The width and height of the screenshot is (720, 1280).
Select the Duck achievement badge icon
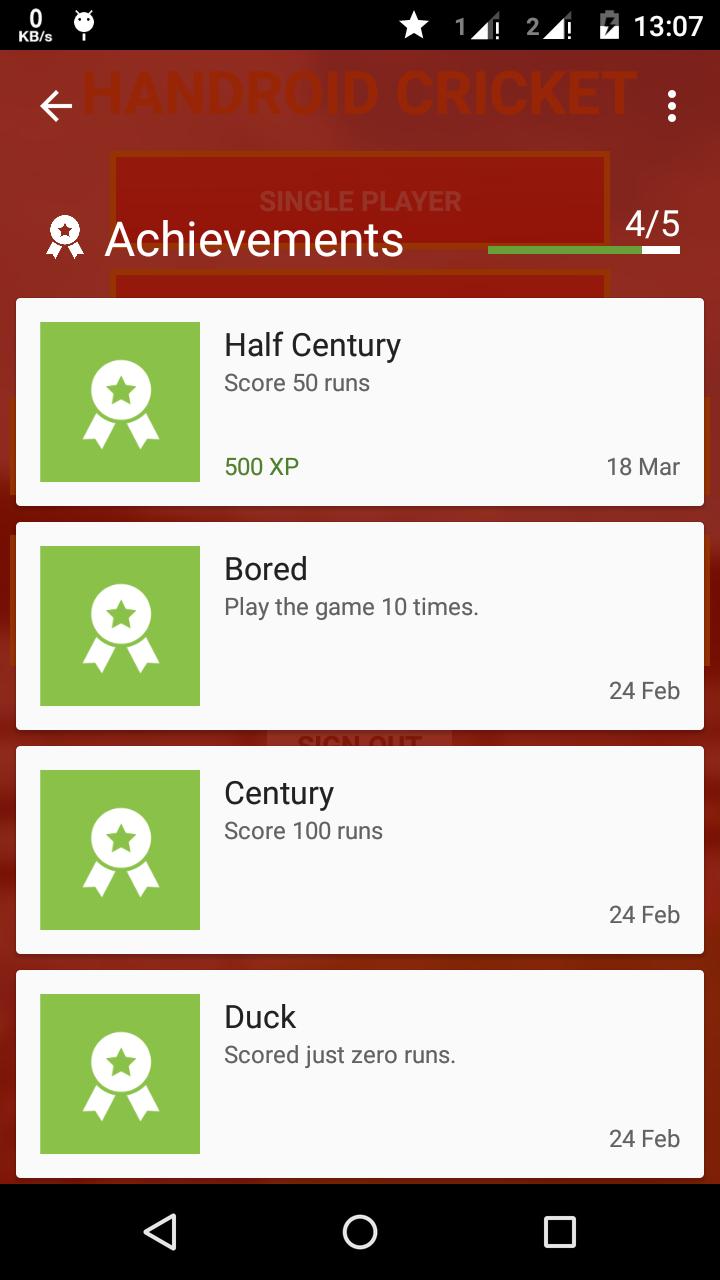pos(119,1073)
